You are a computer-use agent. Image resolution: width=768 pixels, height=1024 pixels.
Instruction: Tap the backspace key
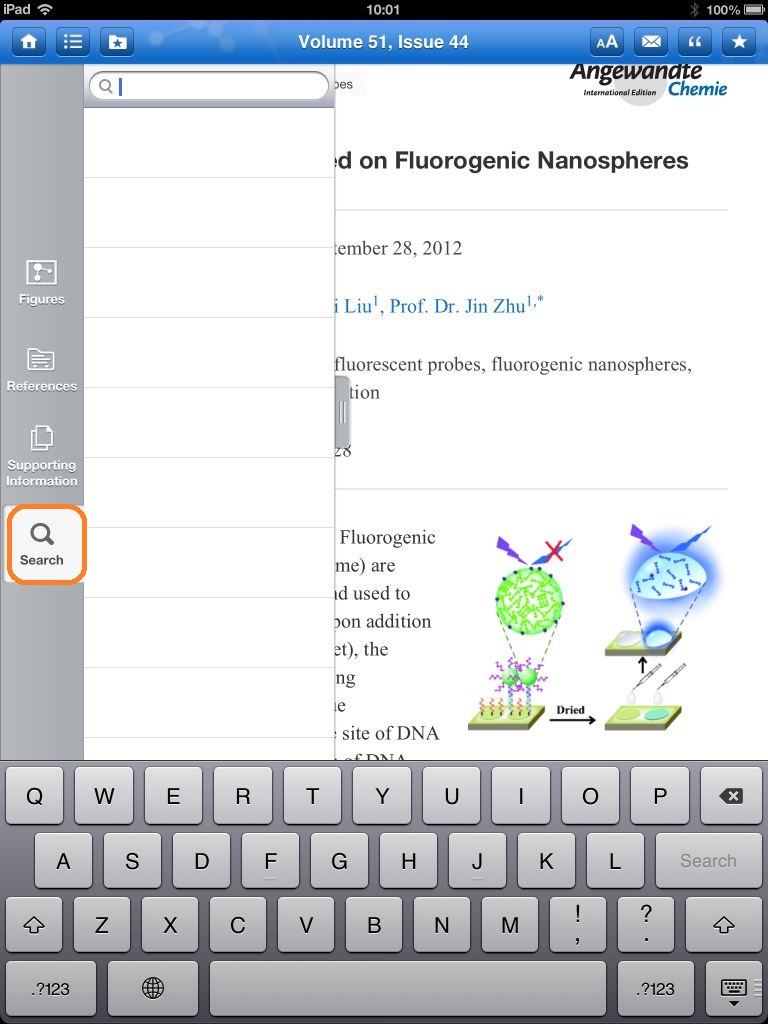click(x=731, y=797)
